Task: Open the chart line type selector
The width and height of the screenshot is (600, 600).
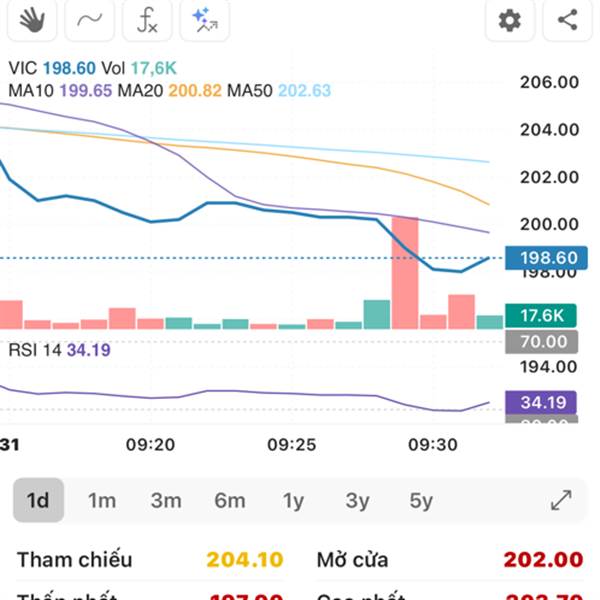Action: 89,21
